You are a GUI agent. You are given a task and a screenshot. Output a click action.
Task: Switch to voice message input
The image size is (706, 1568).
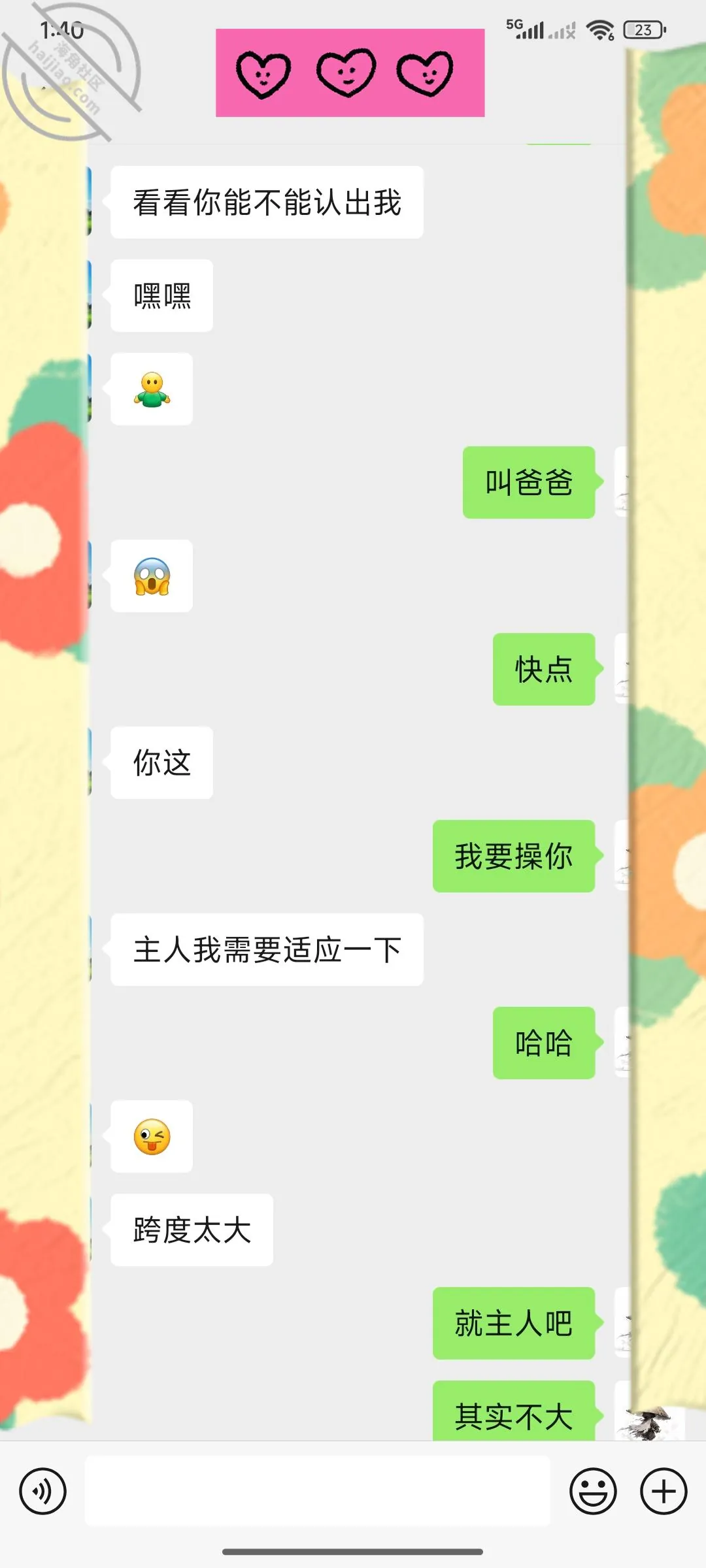pyautogui.click(x=42, y=1492)
